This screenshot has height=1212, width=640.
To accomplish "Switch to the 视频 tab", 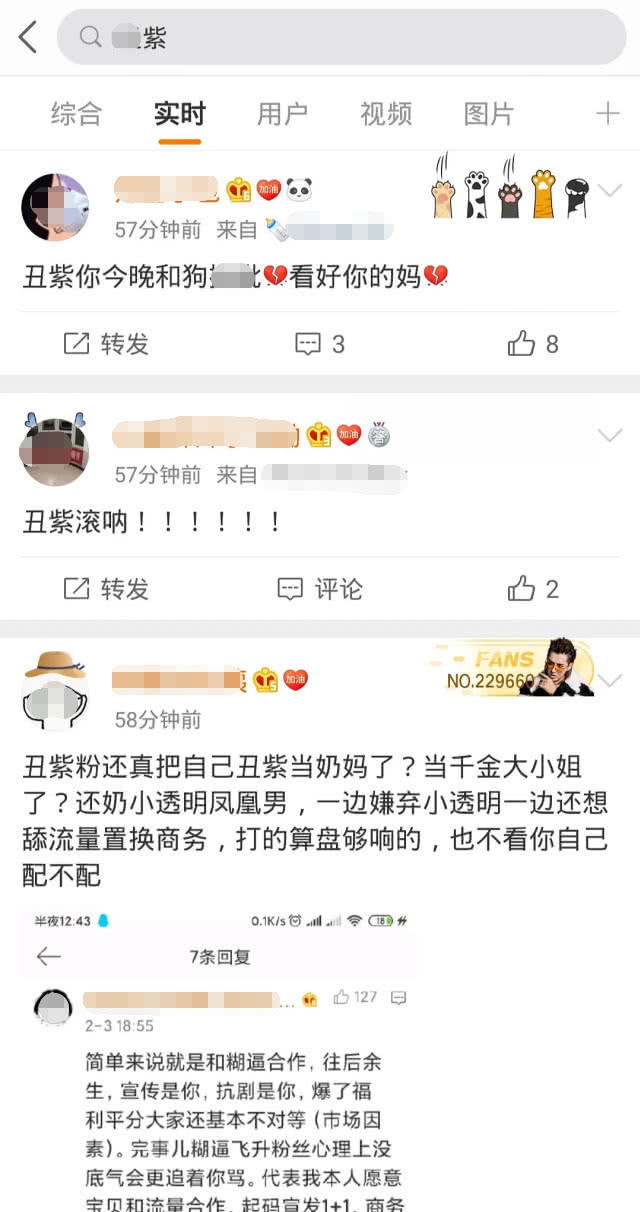I will click(x=386, y=114).
